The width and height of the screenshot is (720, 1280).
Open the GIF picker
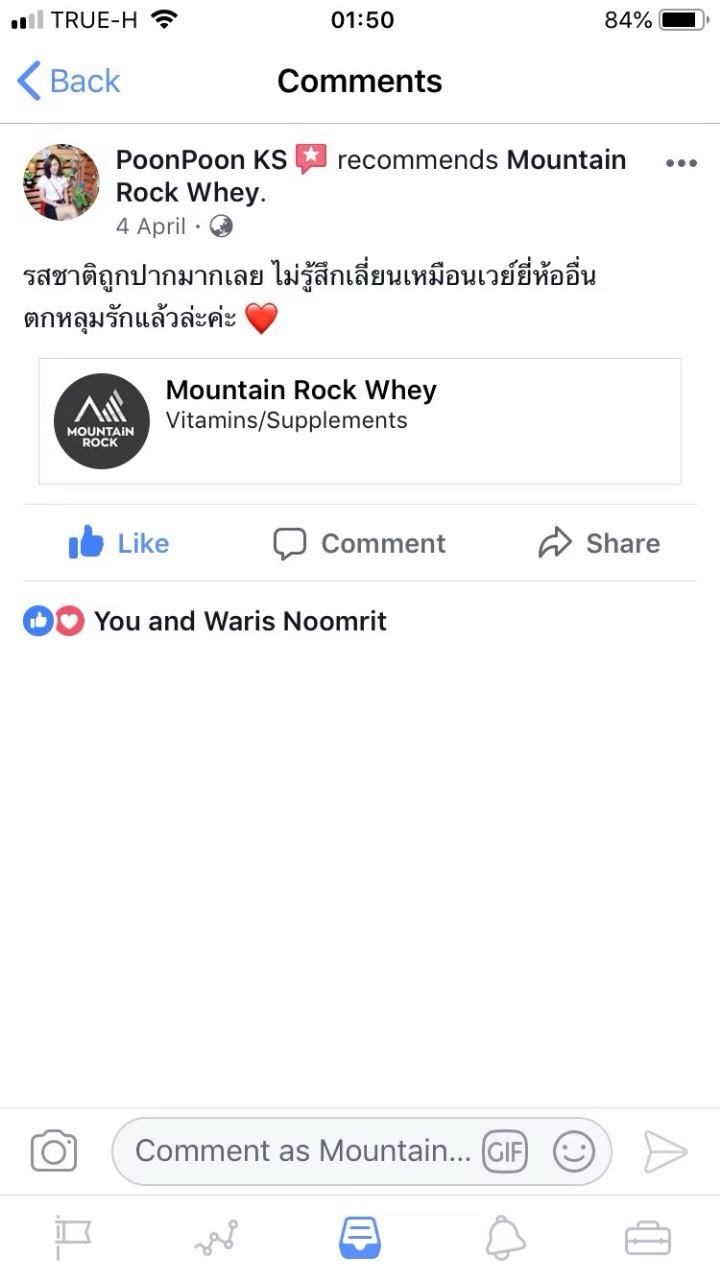click(x=505, y=1151)
